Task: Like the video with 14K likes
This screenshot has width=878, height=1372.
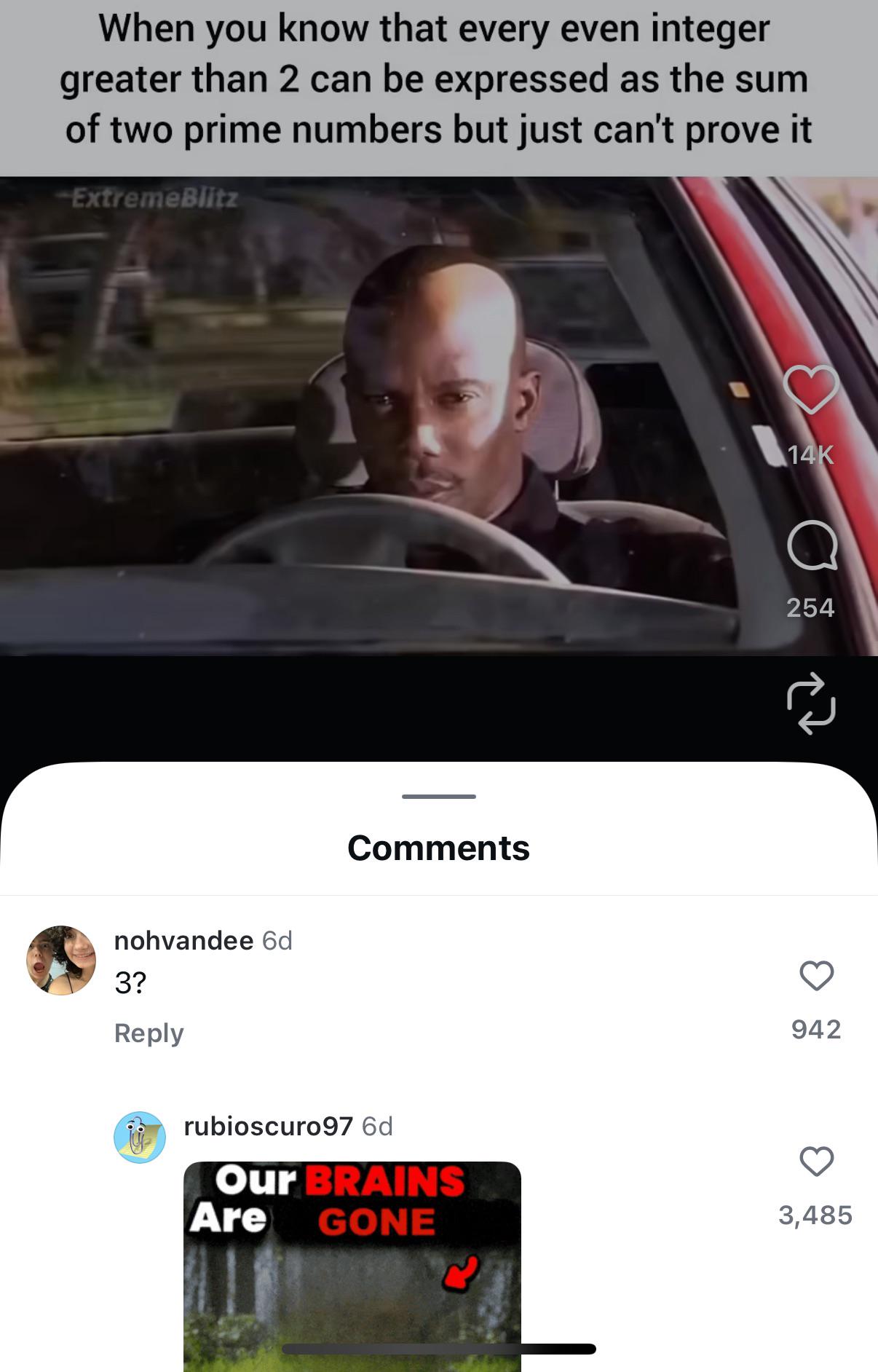Action: 811,390
